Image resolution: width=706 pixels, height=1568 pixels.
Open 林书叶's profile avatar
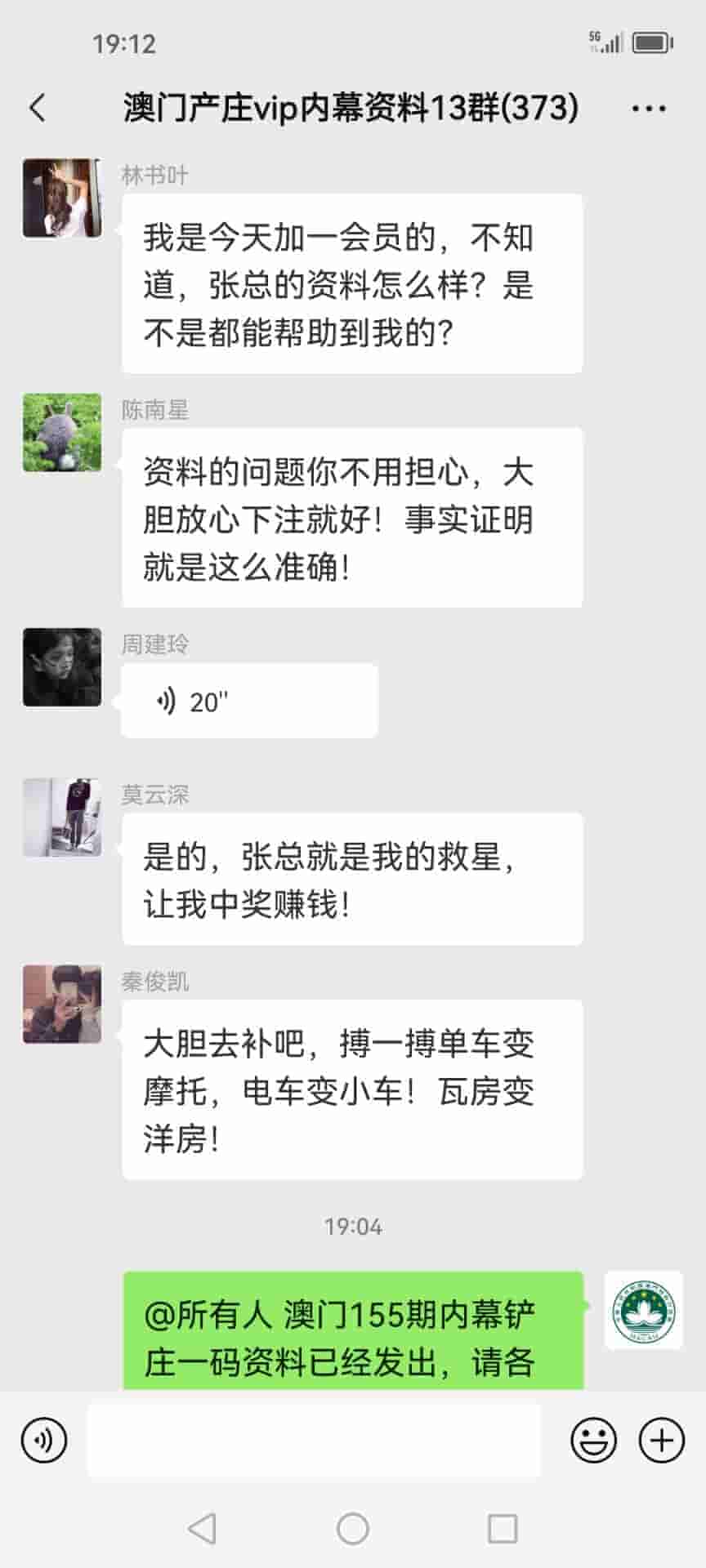[x=62, y=198]
